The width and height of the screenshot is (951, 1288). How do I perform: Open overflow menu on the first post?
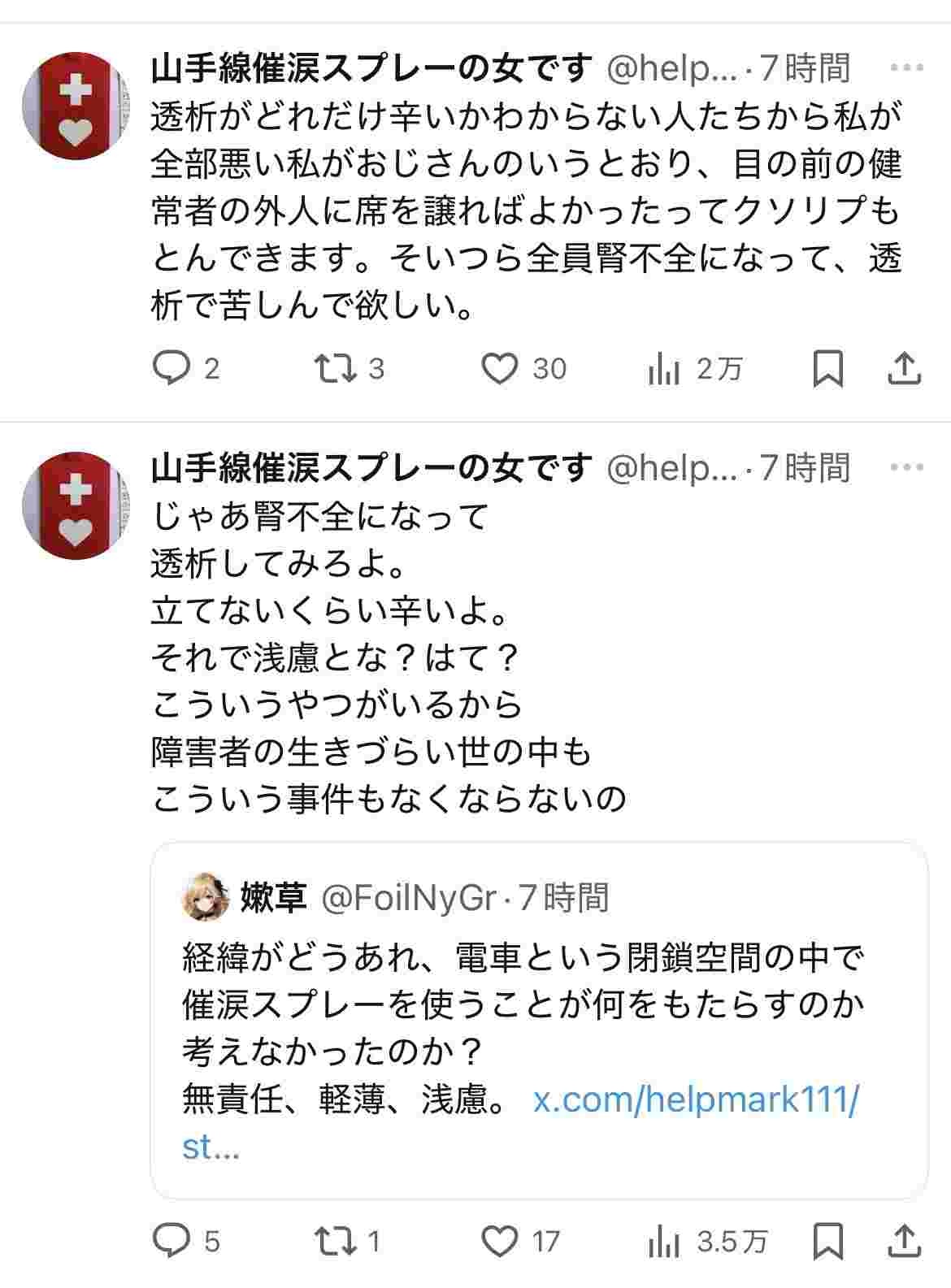click(x=907, y=68)
